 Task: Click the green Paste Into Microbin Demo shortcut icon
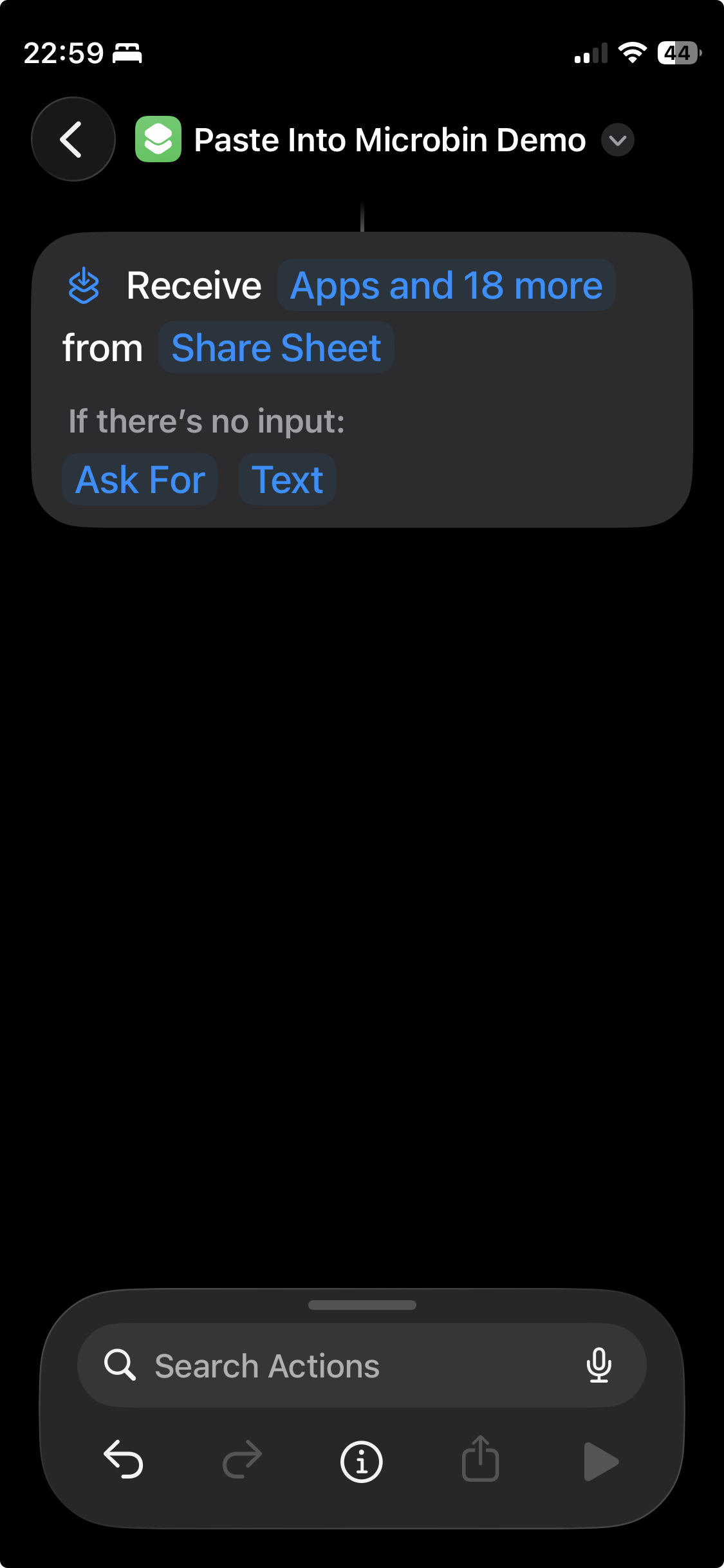158,139
